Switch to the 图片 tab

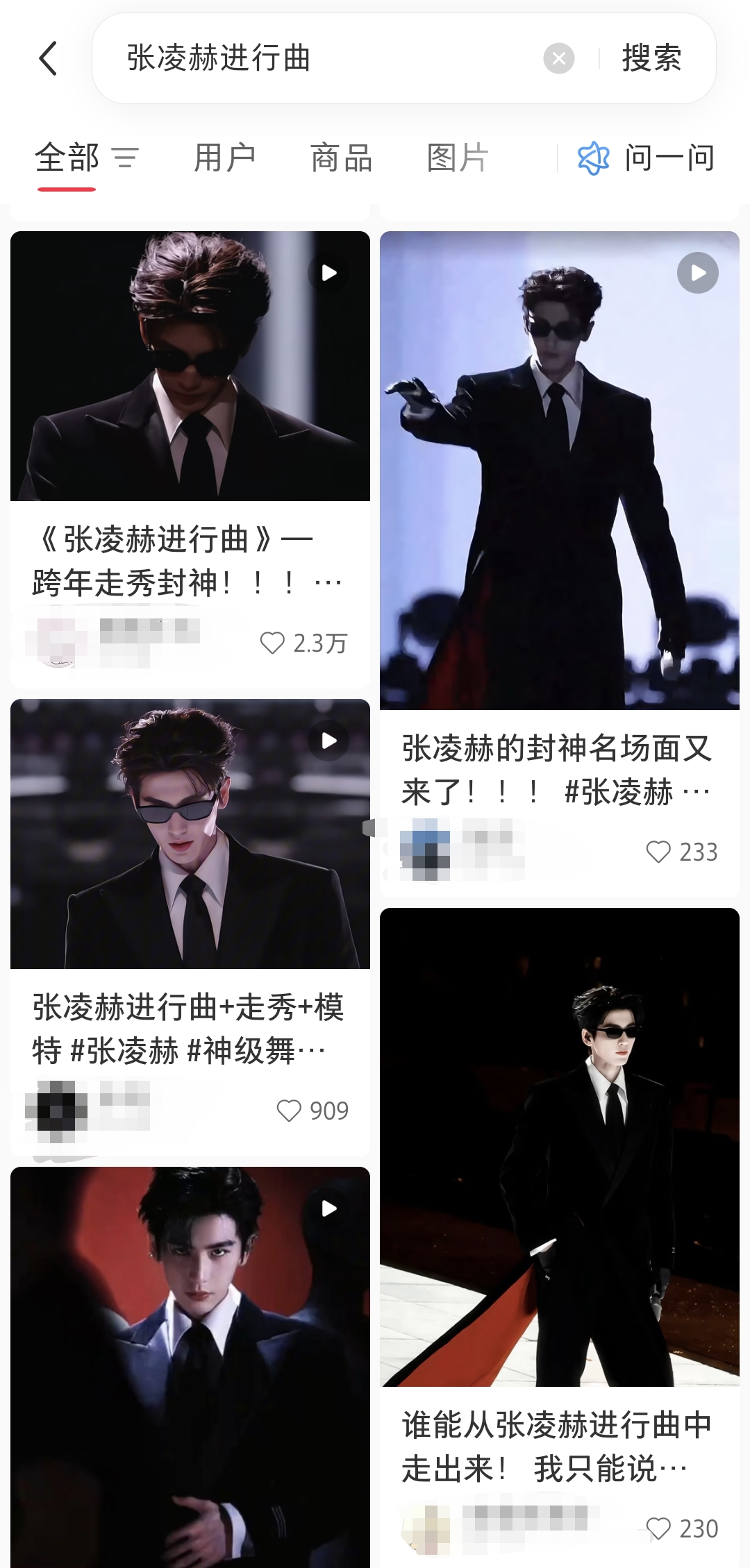[458, 158]
